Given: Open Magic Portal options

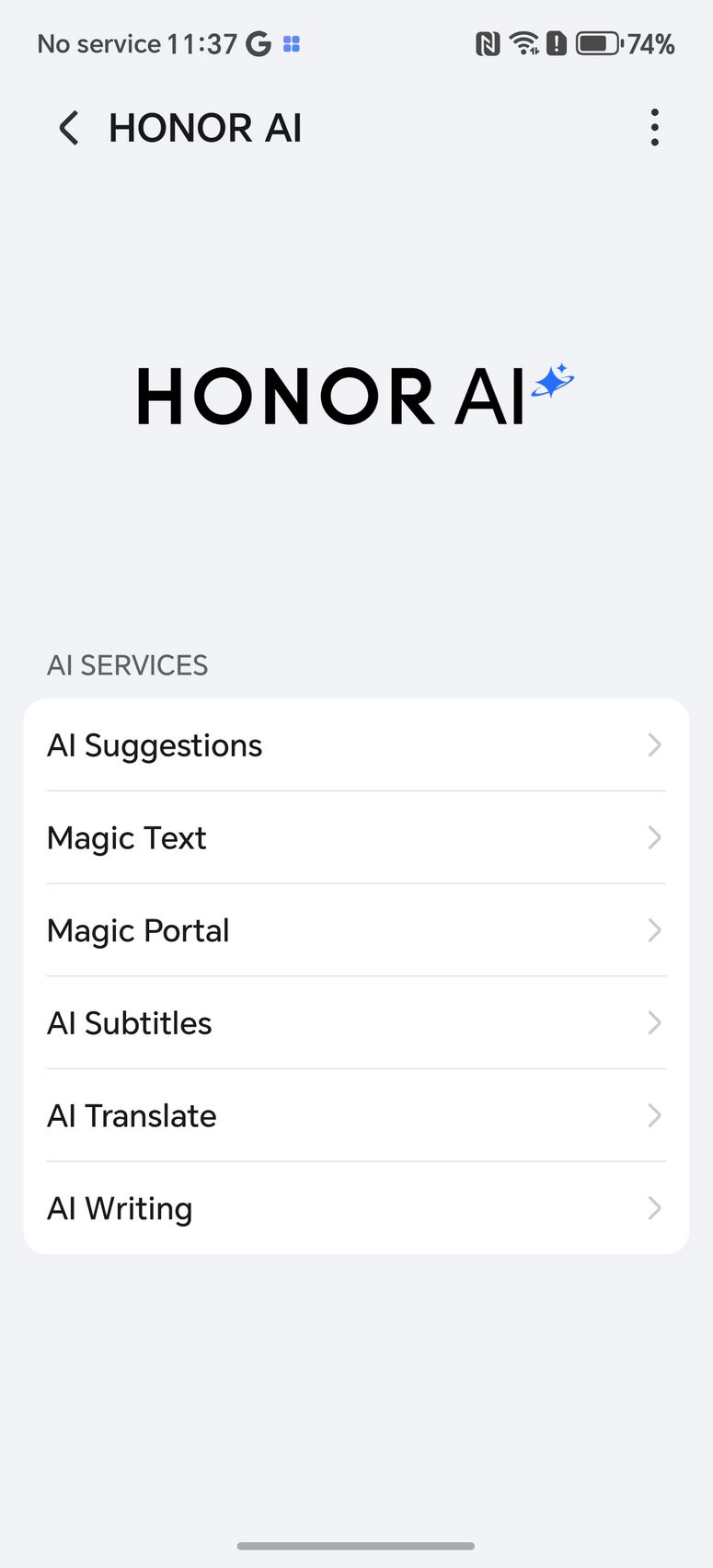Looking at the screenshot, I should [x=356, y=930].
